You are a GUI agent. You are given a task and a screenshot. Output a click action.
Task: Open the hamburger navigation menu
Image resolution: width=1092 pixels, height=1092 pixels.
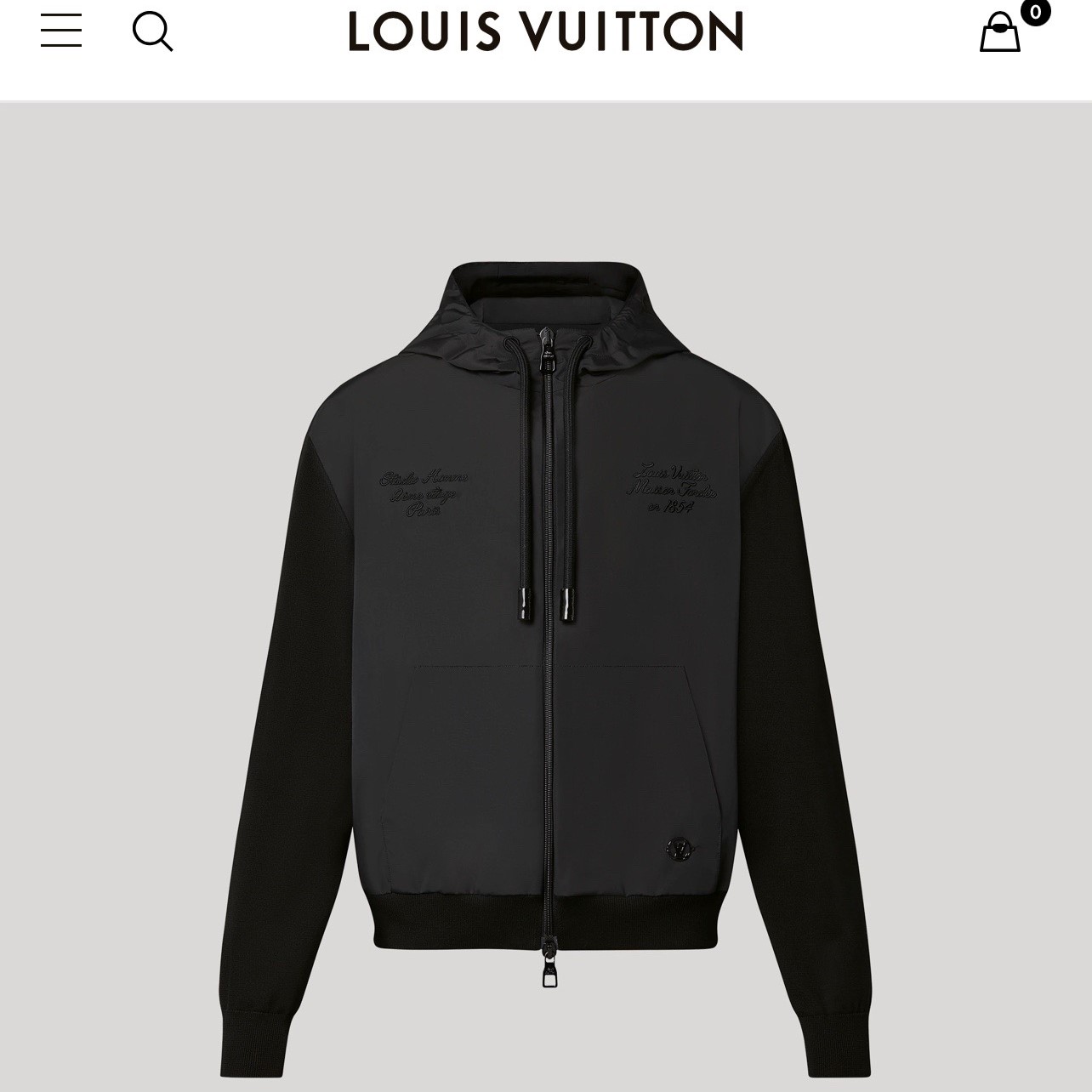tap(61, 31)
